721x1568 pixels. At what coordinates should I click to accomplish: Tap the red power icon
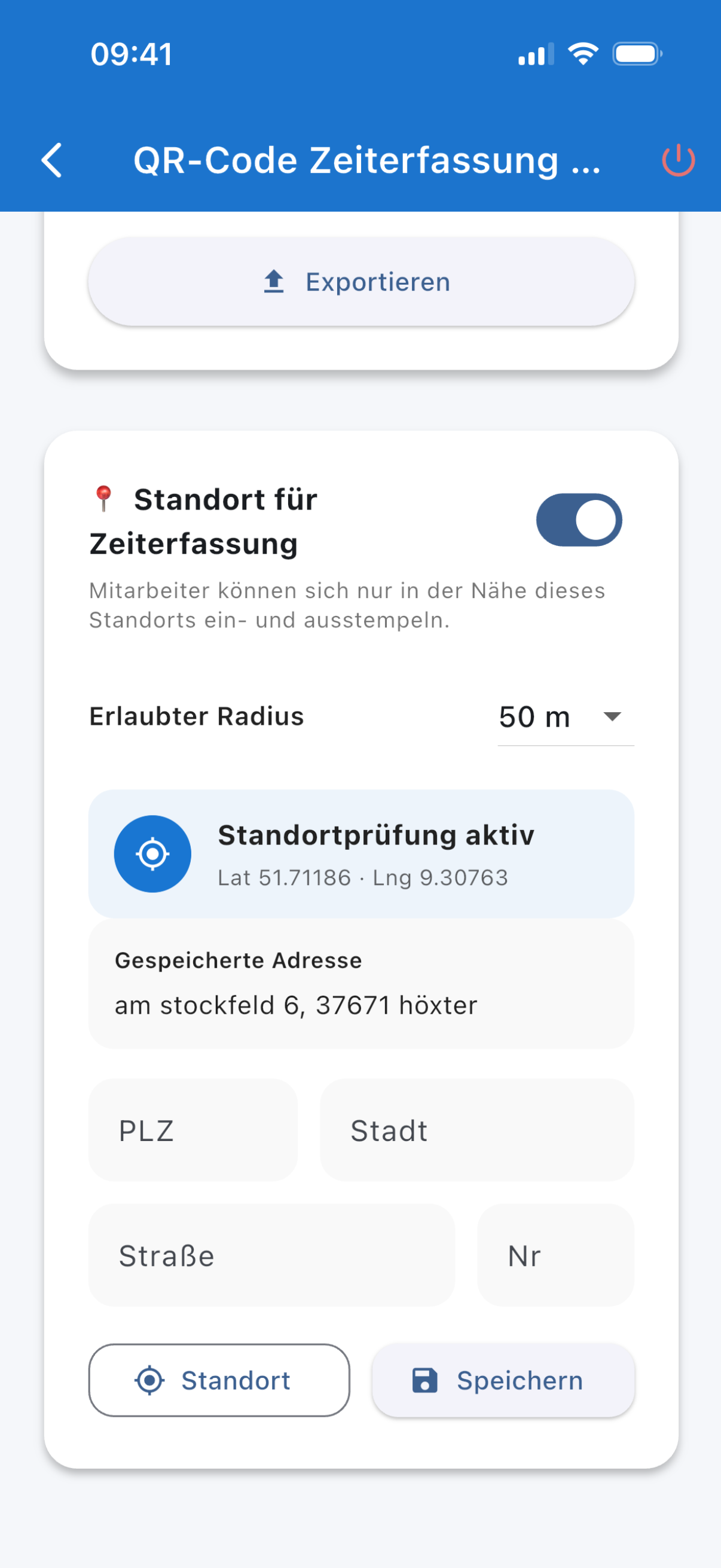point(678,161)
